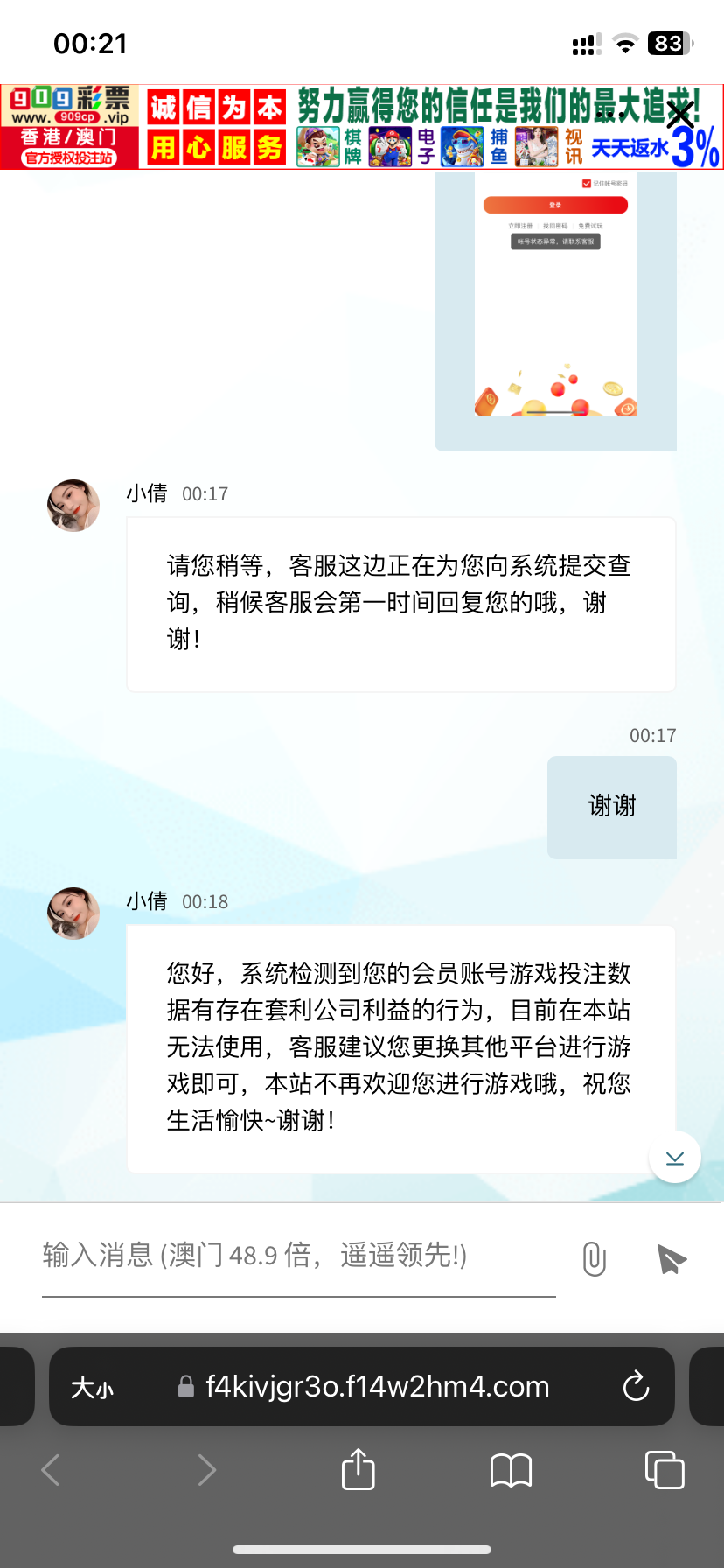724x1568 pixels.
Task: Tap the address bar URL
Action: [x=376, y=1387]
